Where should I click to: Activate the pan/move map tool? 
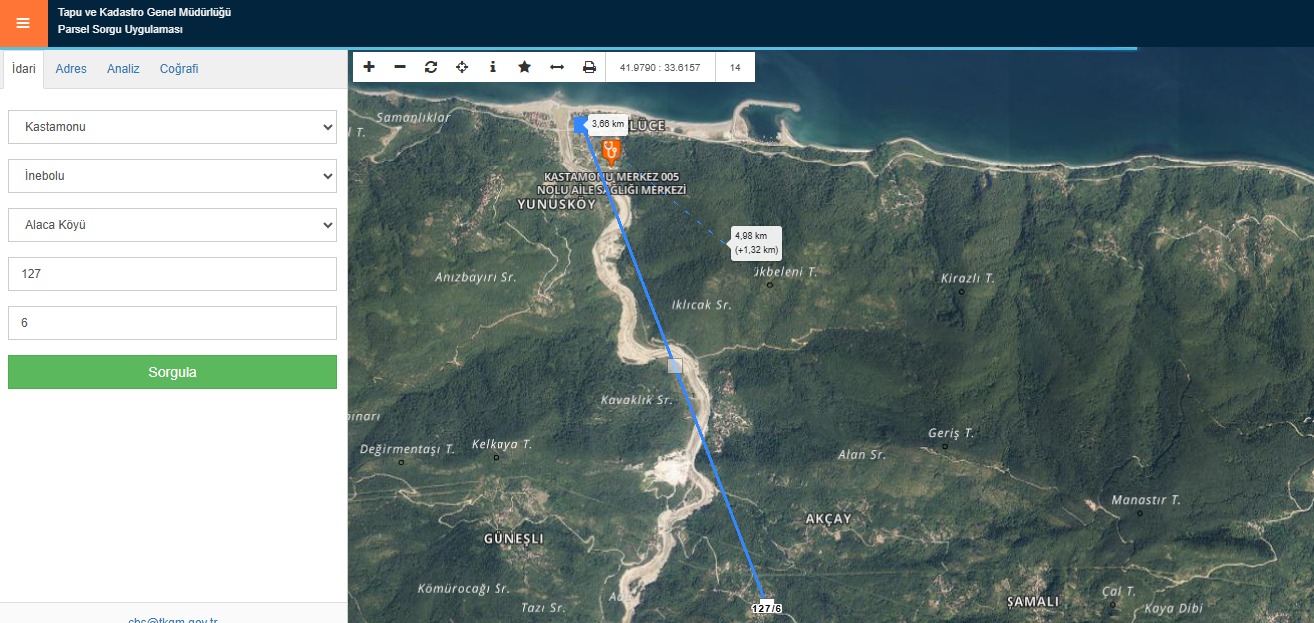[x=462, y=67]
